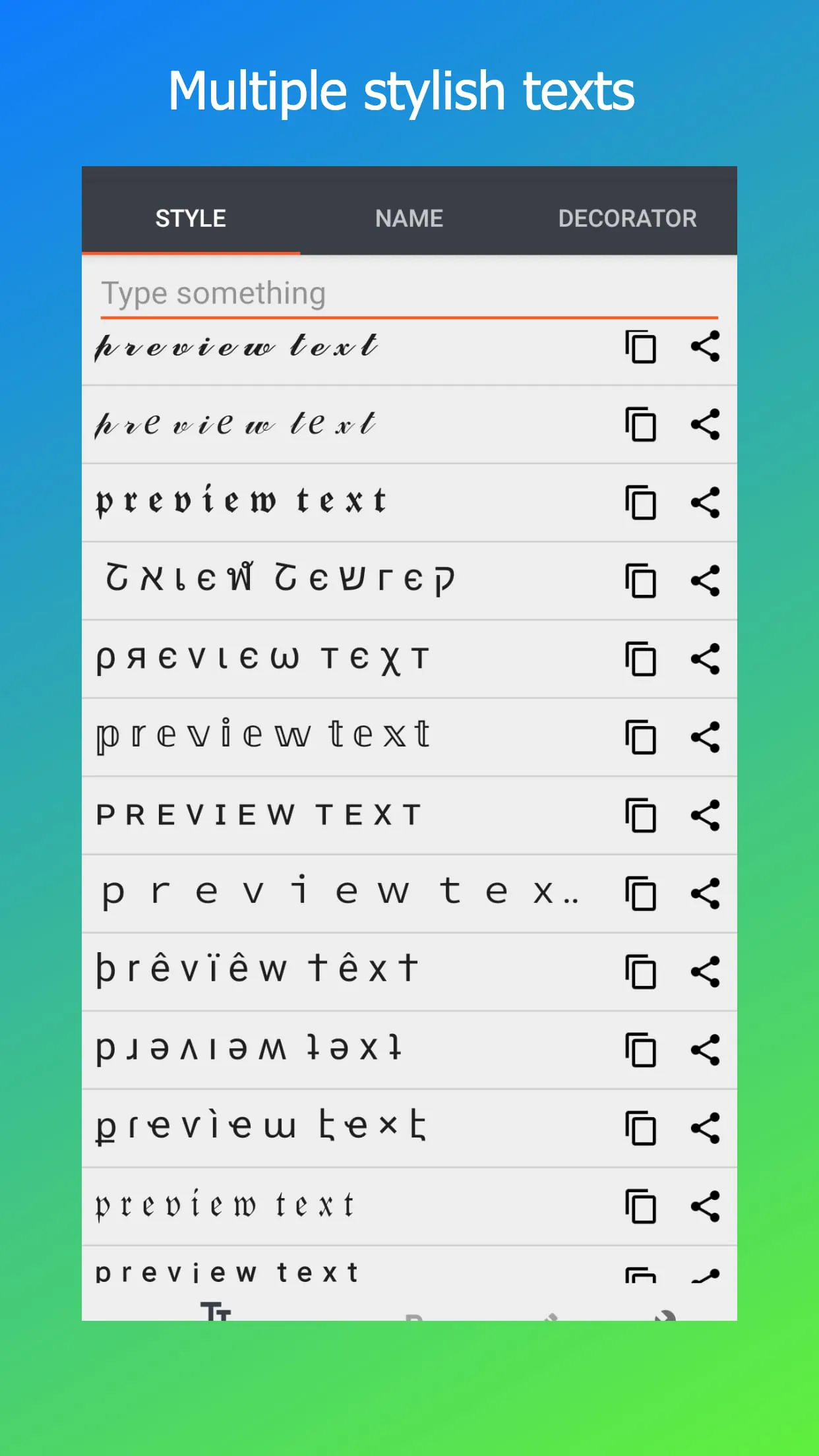Open the DECORATOR tab

coord(626,218)
